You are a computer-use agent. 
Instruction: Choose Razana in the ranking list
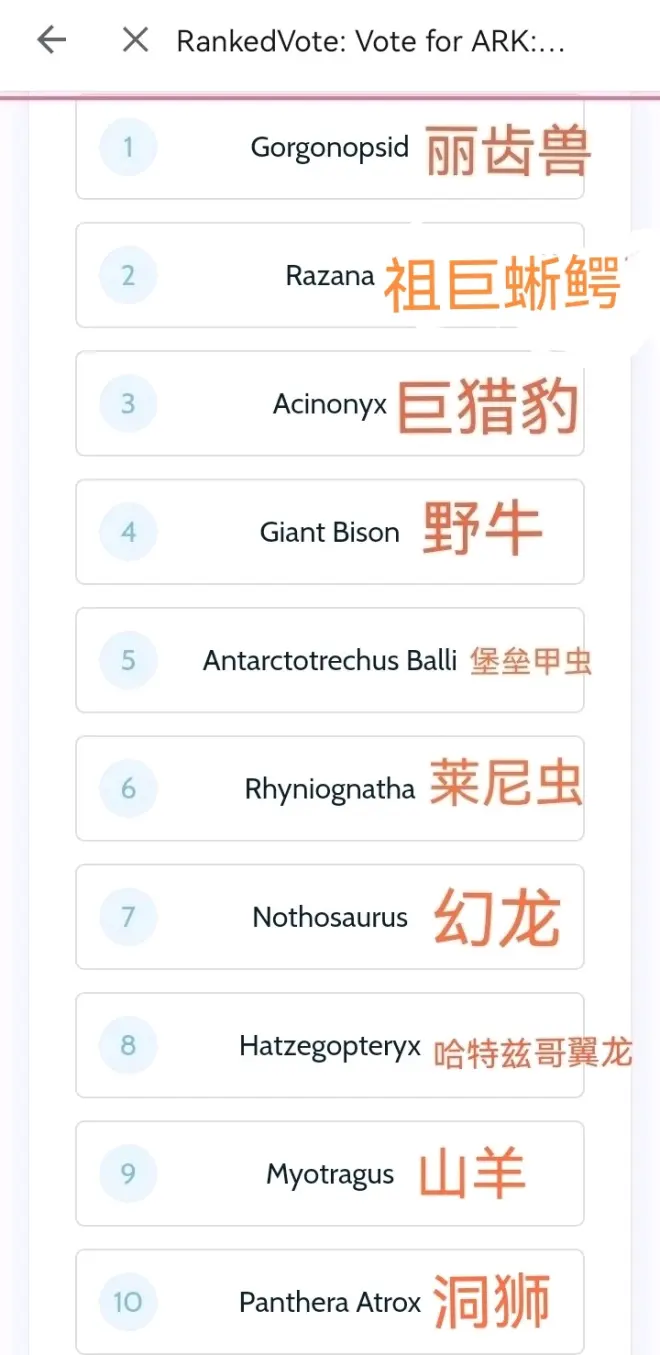click(329, 275)
